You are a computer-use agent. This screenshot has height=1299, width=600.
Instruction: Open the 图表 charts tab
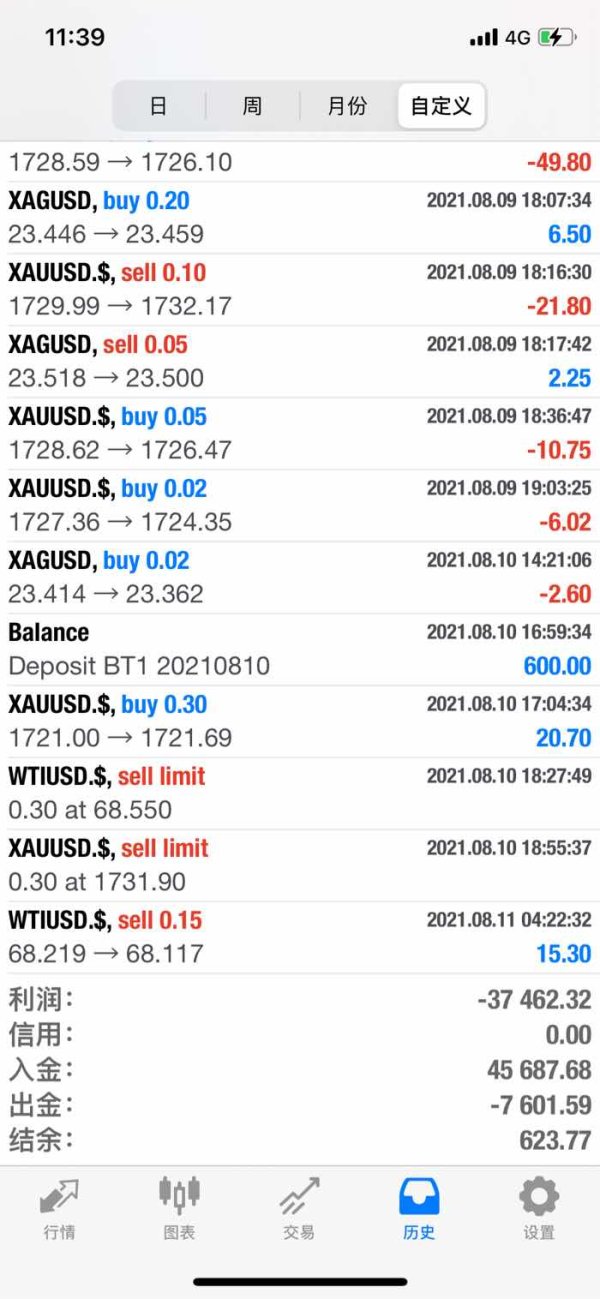click(x=179, y=1208)
